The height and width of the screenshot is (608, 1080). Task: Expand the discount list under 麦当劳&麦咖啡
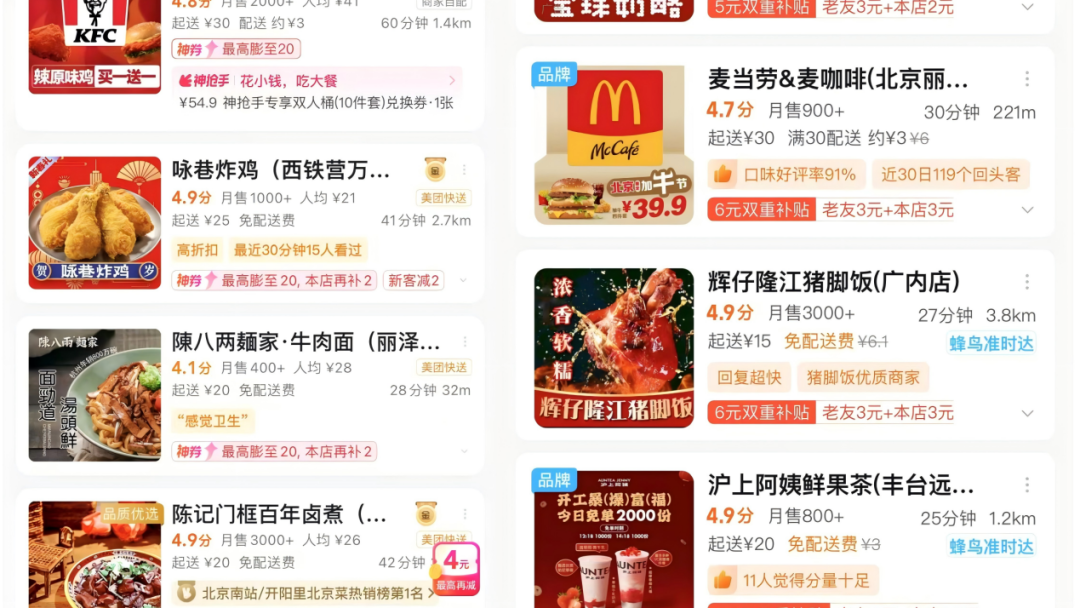(x=1027, y=210)
